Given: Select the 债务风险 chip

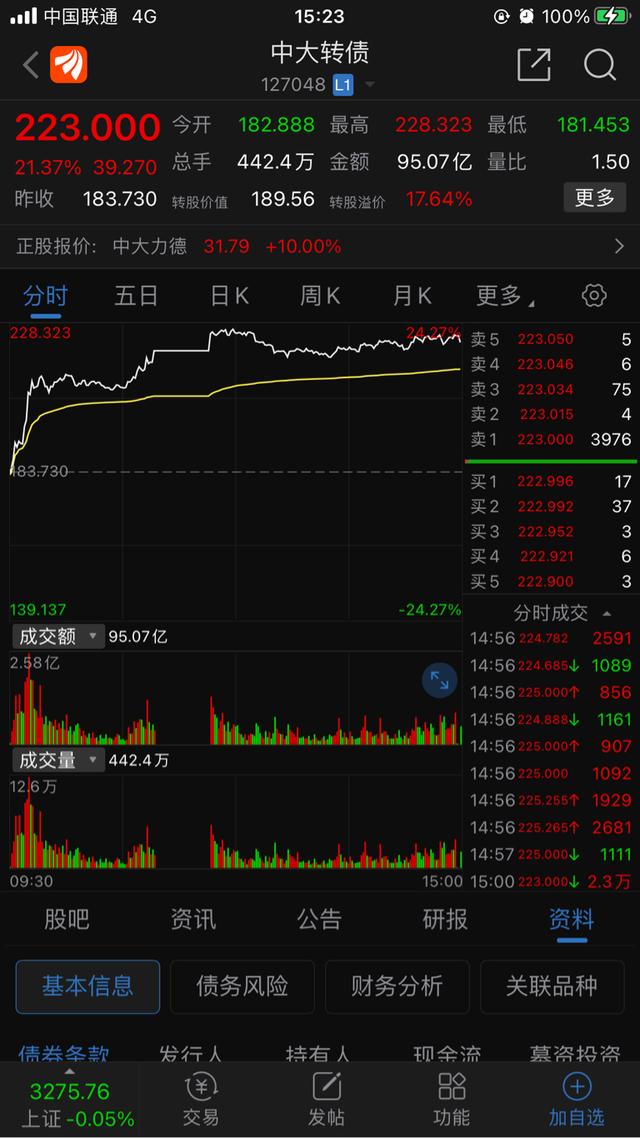Looking at the screenshot, I should [x=242, y=986].
